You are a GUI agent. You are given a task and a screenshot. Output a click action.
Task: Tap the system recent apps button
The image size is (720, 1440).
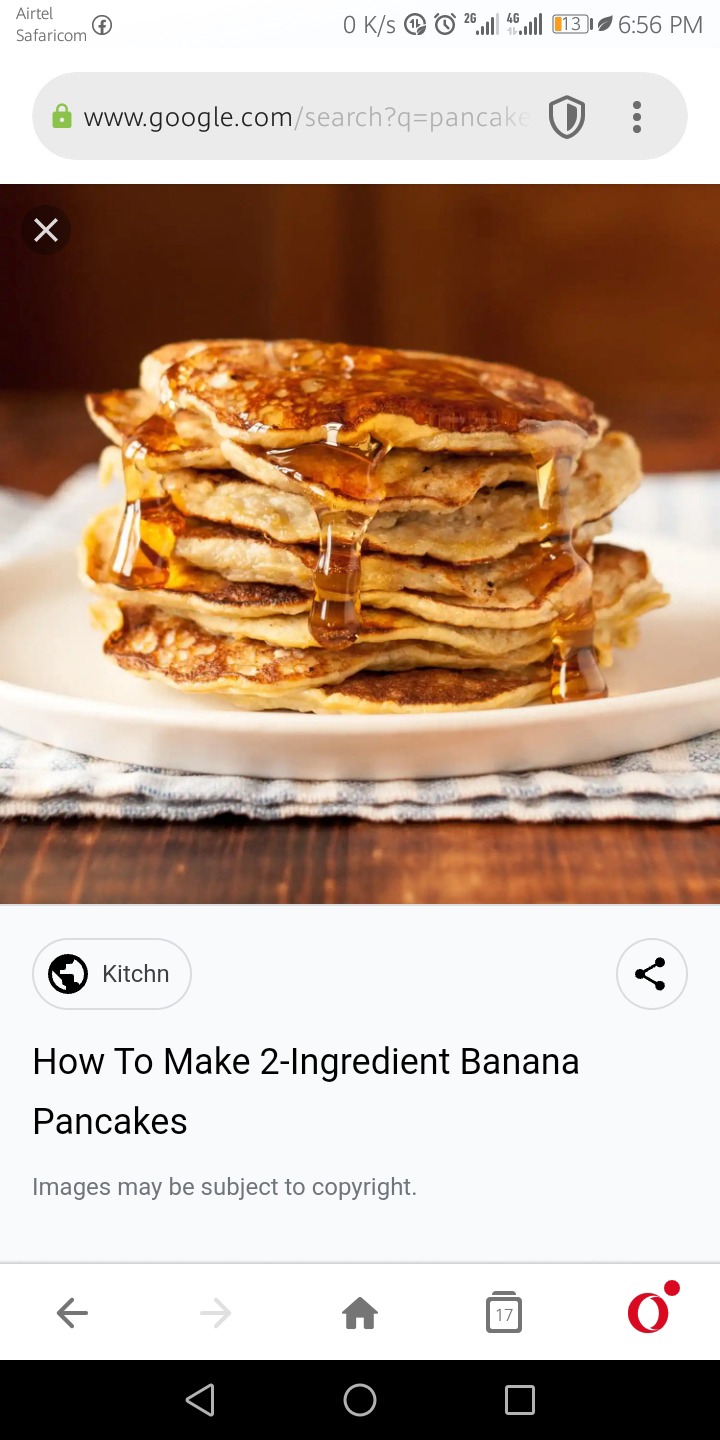click(520, 1400)
